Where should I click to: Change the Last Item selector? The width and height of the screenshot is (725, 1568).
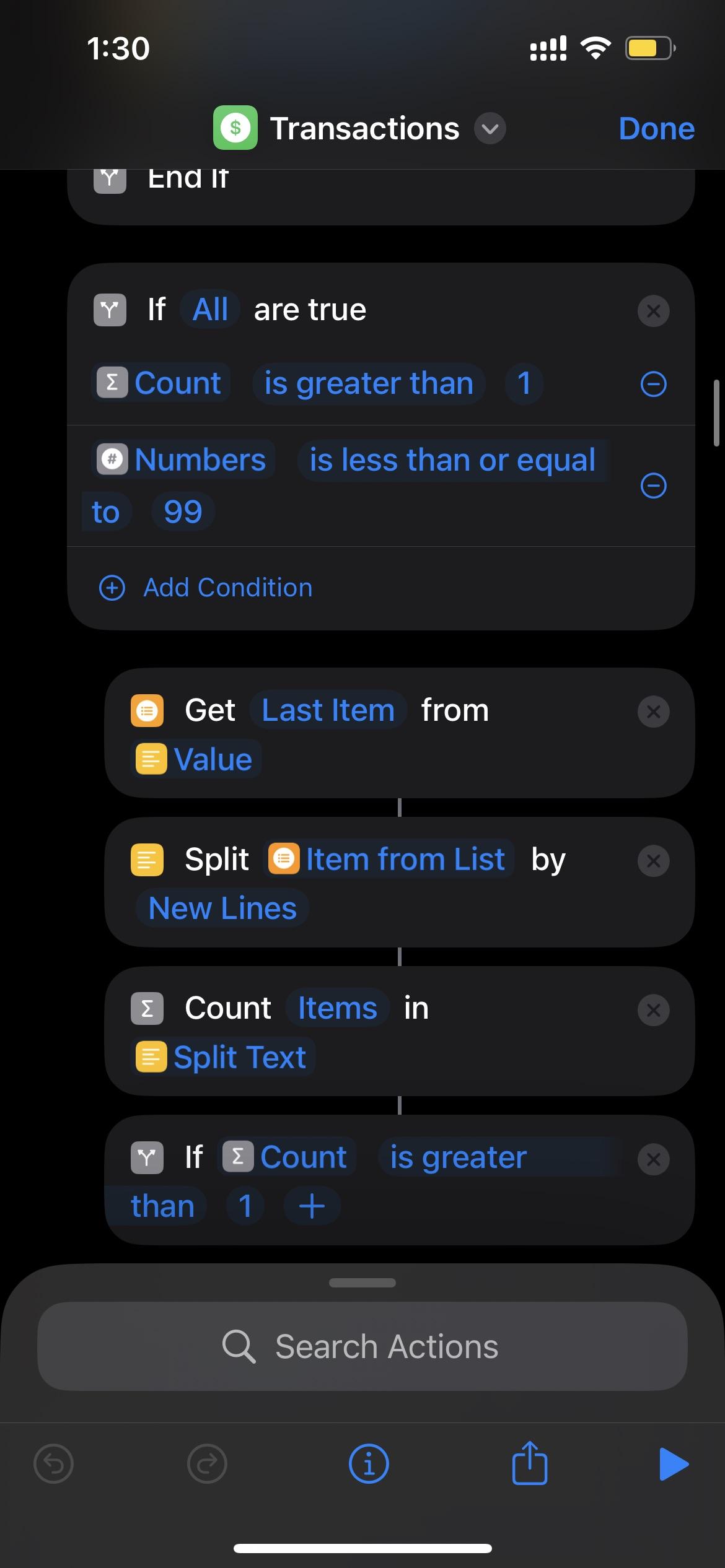pyautogui.click(x=328, y=710)
